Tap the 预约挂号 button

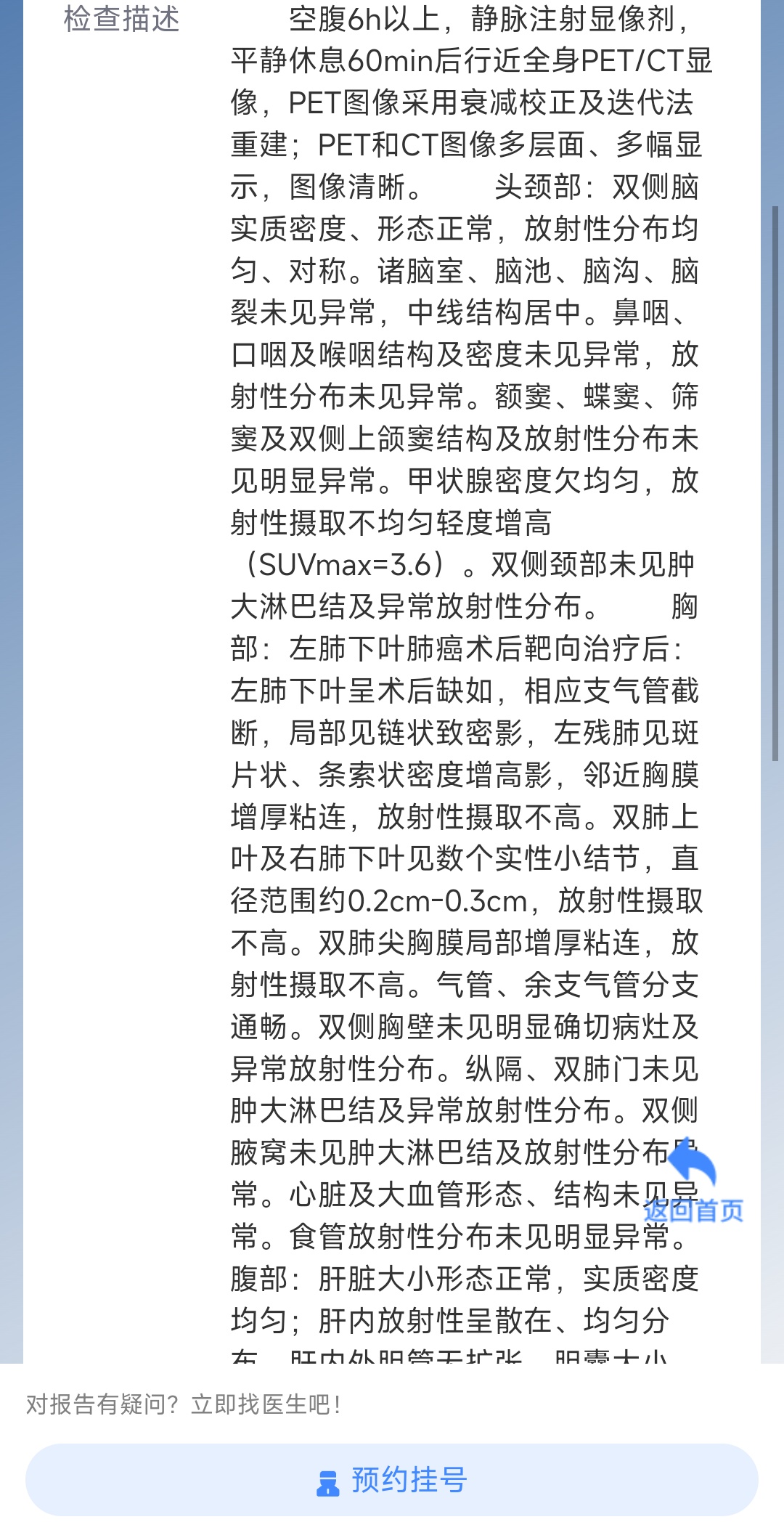[x=392, y=1479]
